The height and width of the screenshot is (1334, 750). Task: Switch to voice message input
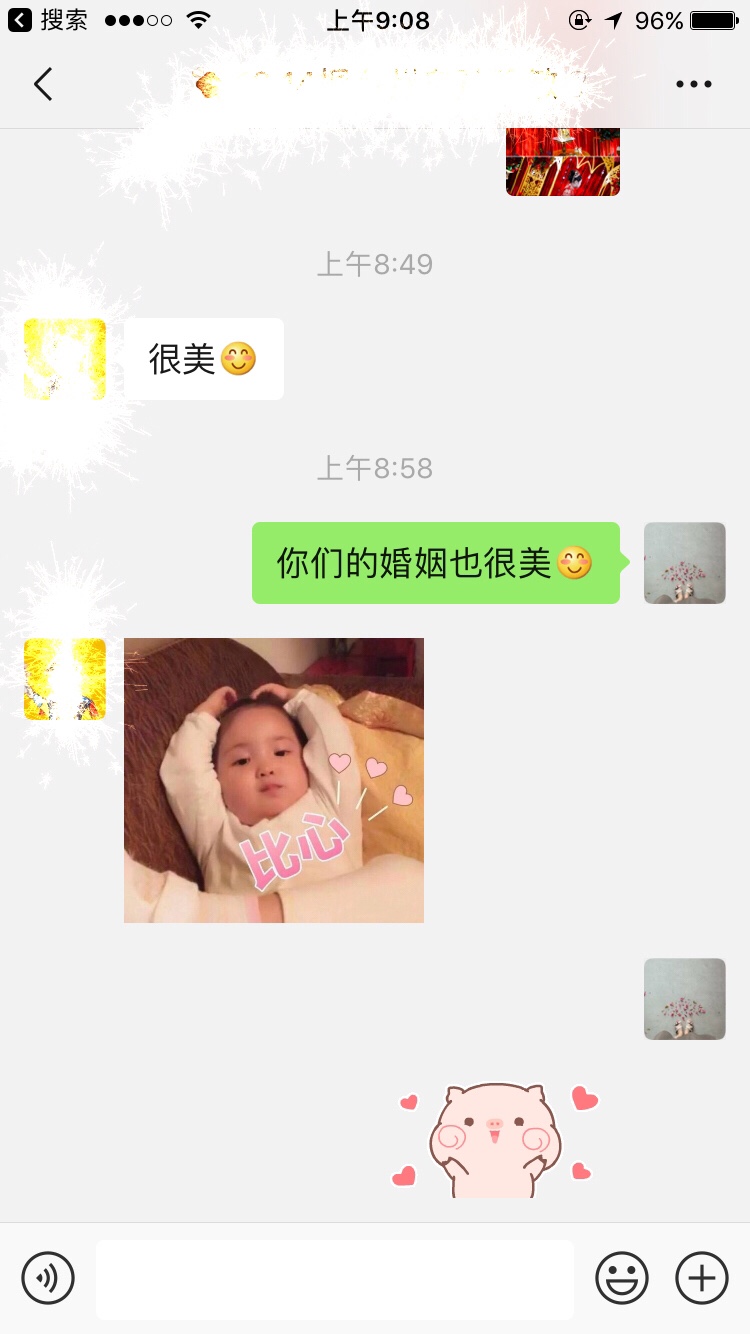point(48,1278)
